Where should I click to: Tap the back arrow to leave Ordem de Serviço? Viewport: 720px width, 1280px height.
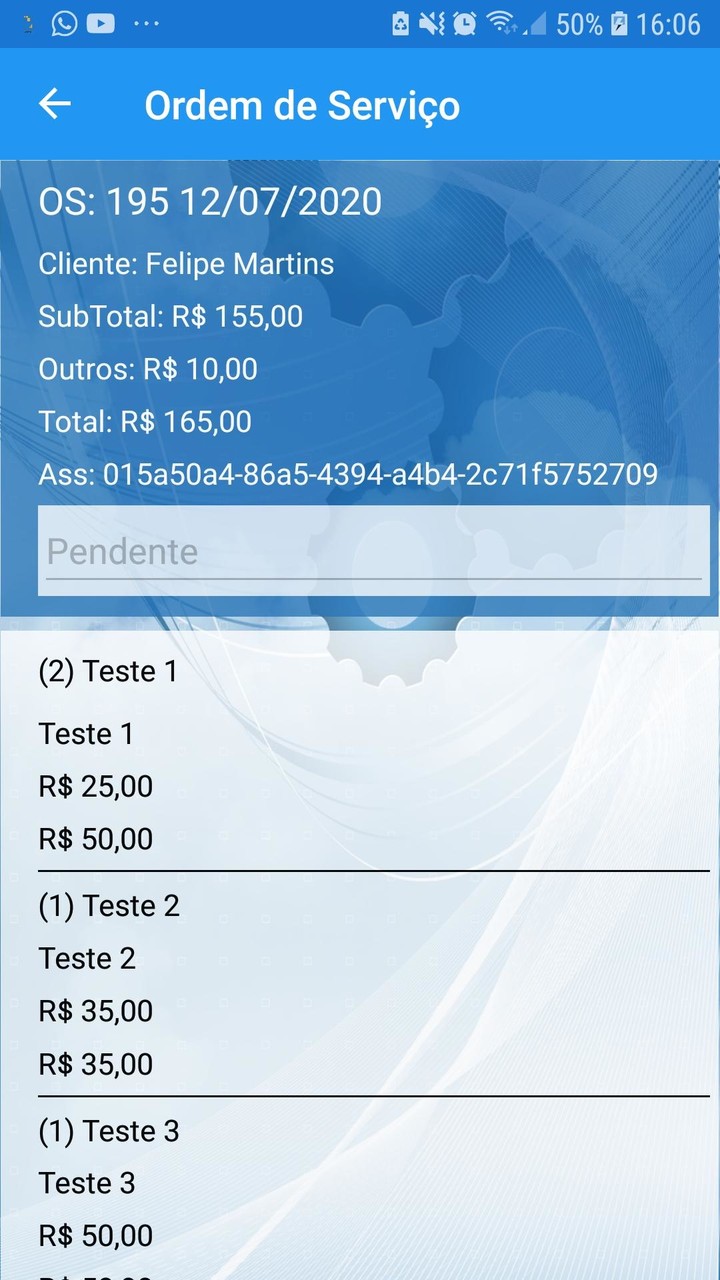pos(55,104)
